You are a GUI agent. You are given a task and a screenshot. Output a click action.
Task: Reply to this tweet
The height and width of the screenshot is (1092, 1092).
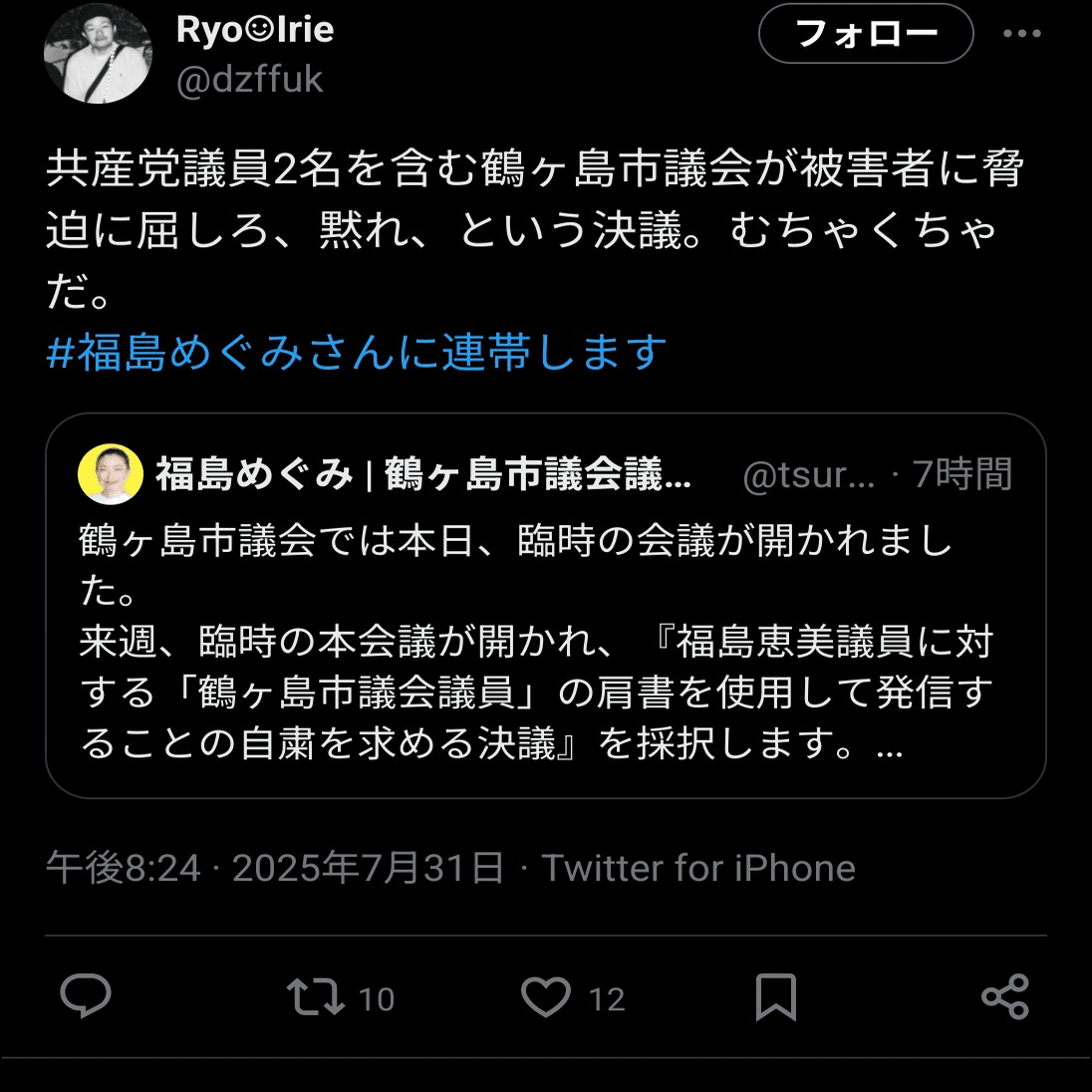(86, 996)
